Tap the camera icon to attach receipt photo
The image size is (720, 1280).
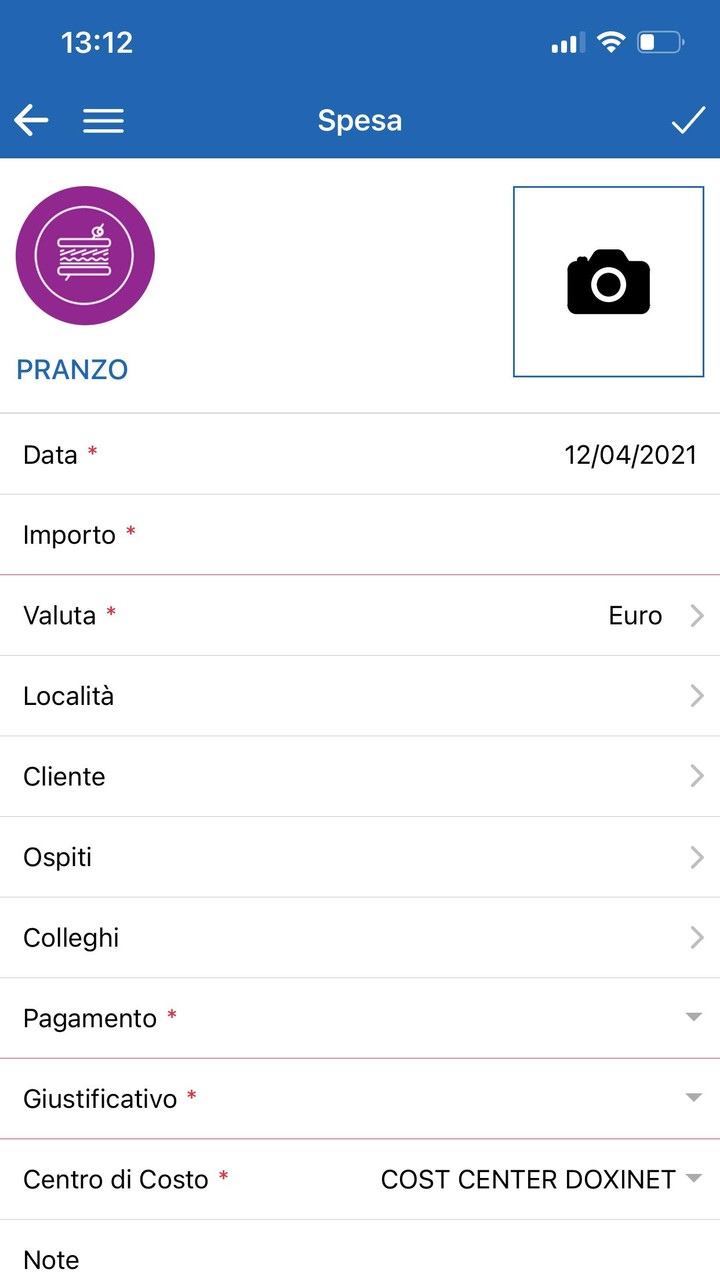click(608, 281)
